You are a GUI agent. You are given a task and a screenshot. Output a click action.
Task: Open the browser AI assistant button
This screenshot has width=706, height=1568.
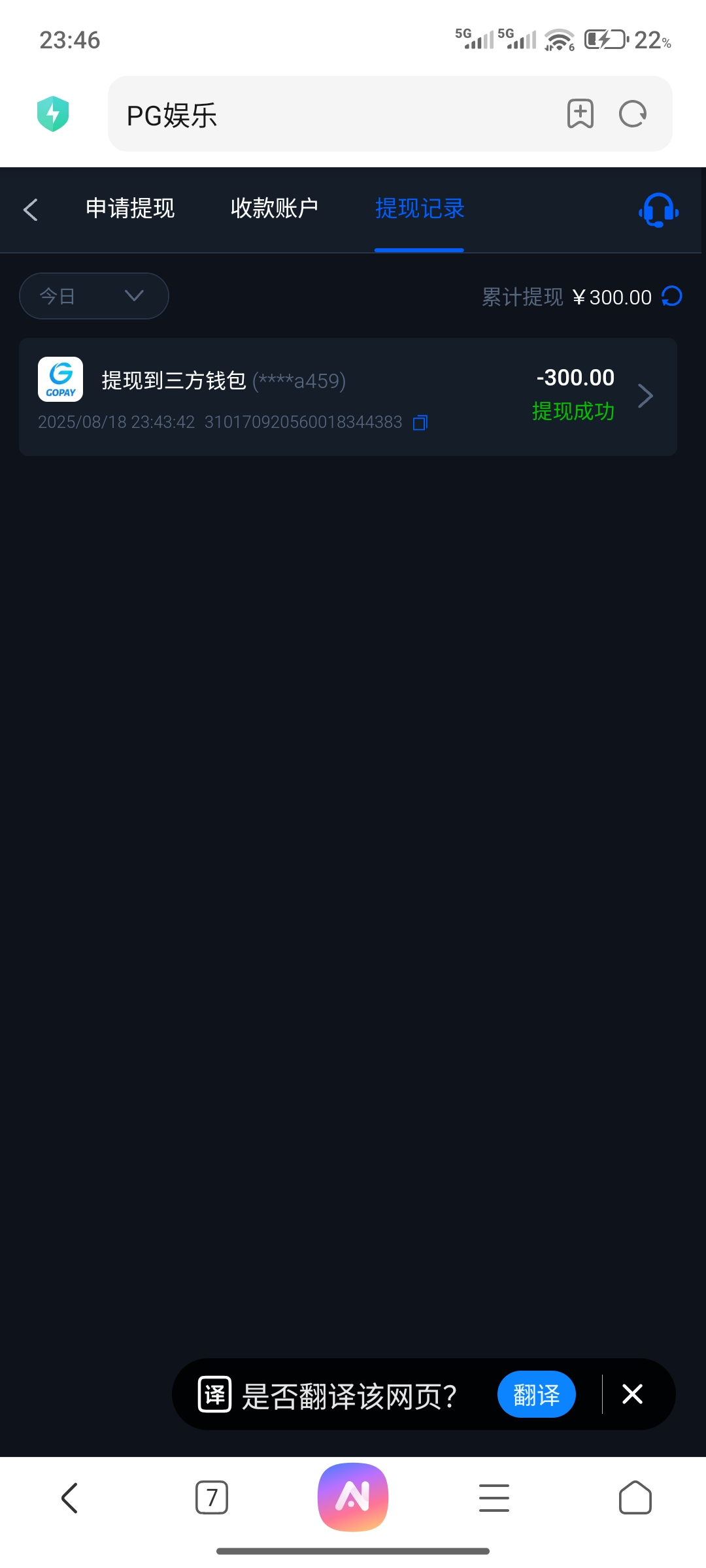tap(353, 1497)
